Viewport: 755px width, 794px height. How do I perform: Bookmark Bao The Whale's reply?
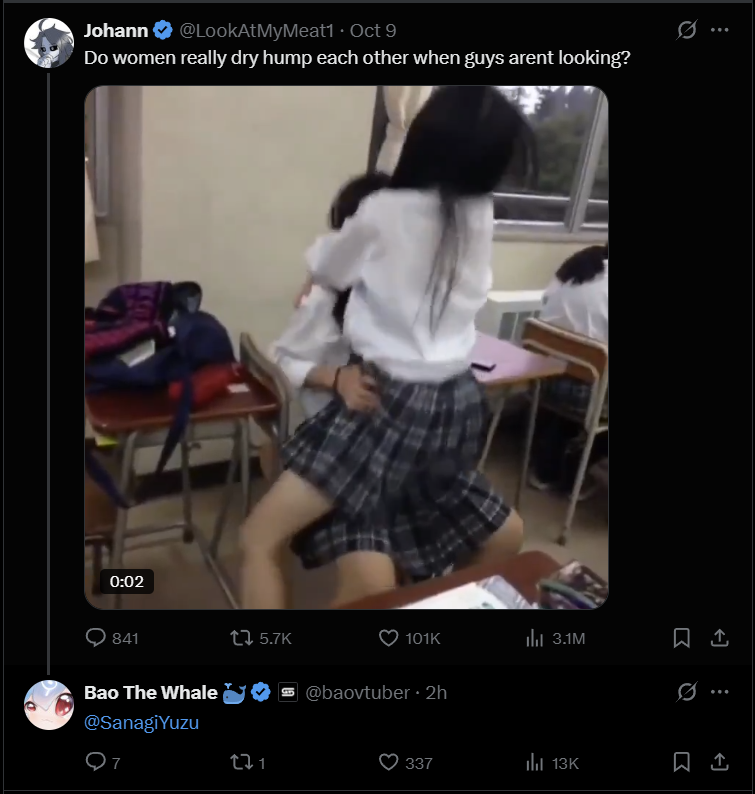tap(682, 762)
